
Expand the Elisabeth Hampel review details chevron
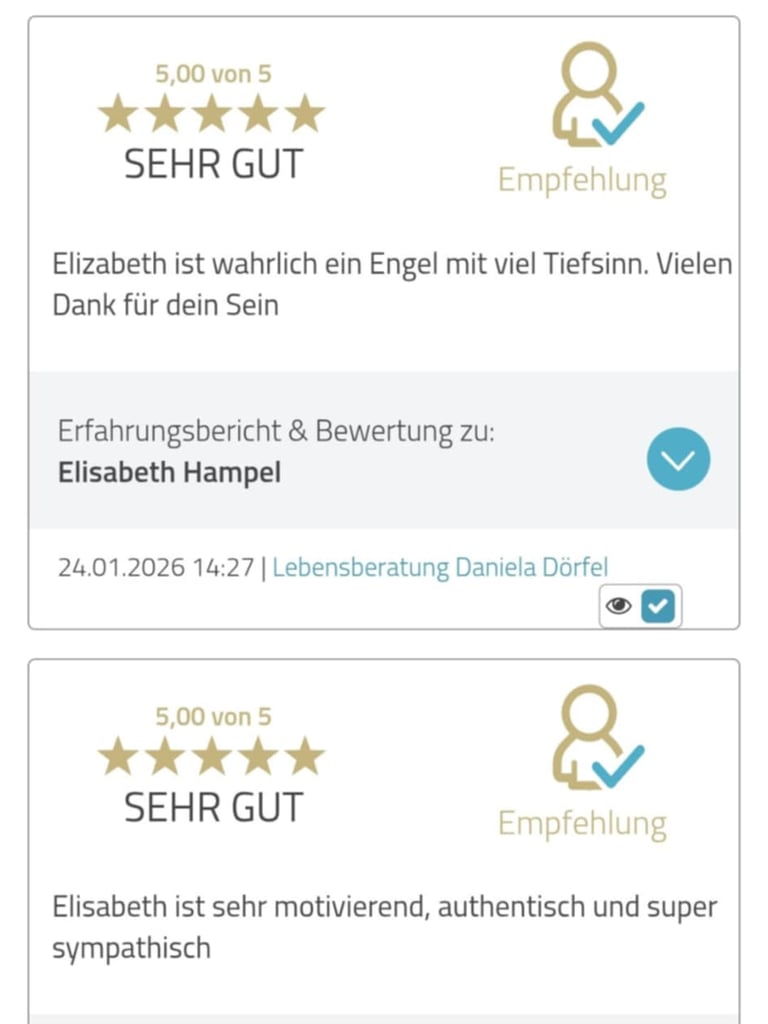tap(678, 459)
